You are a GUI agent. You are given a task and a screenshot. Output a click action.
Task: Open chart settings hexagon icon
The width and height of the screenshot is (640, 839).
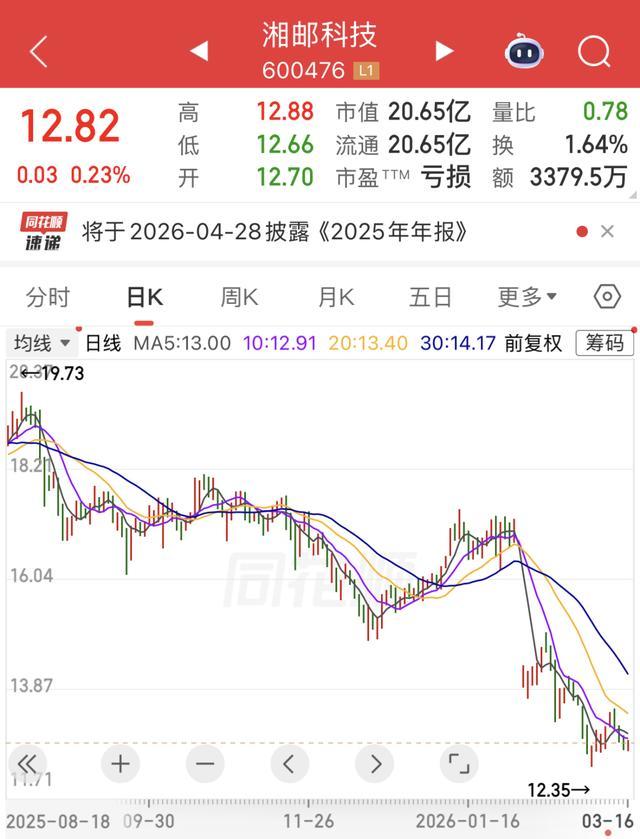pos(606,297)
